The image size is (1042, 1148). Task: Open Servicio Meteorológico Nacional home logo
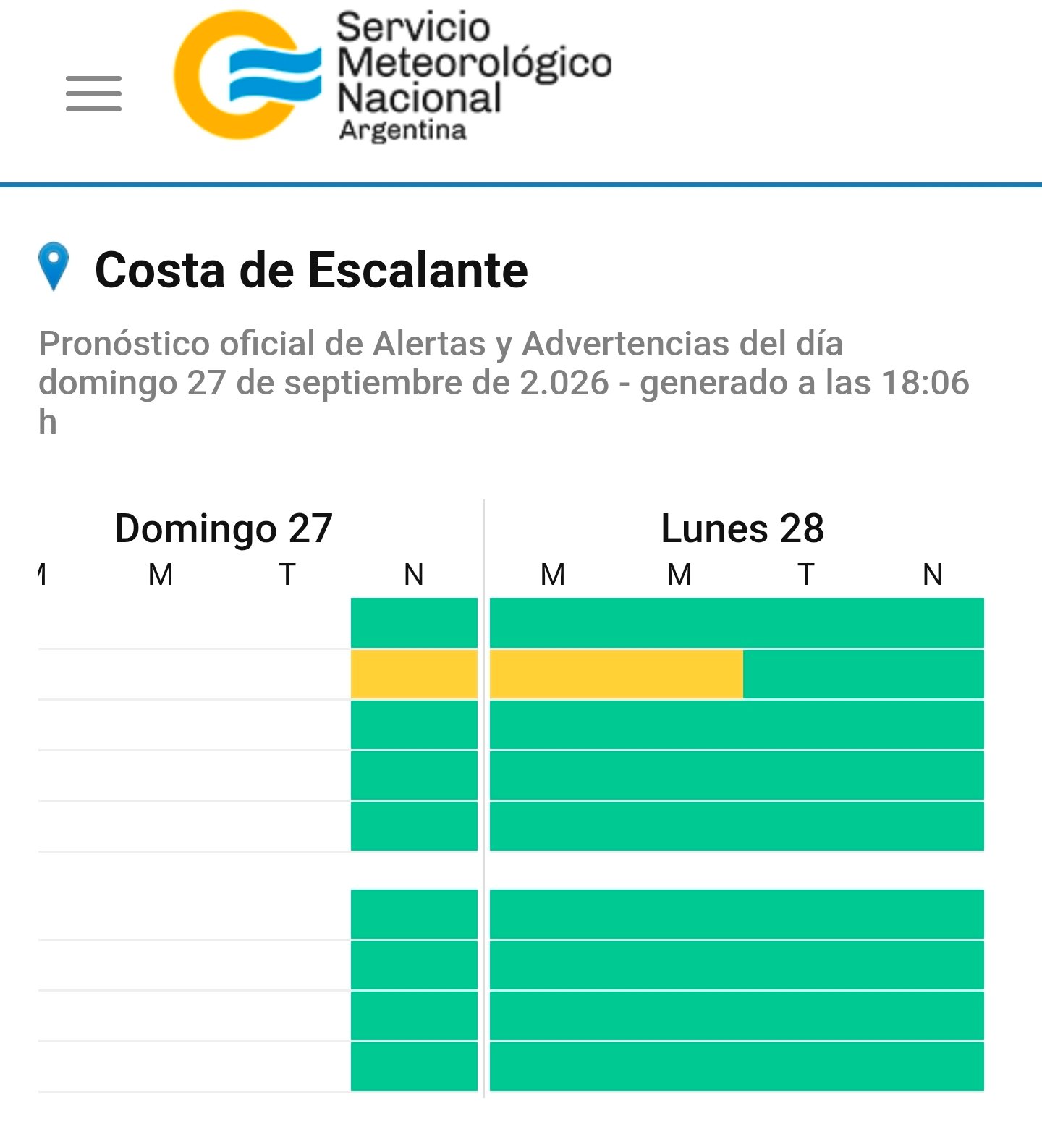(x=393, y=75)
